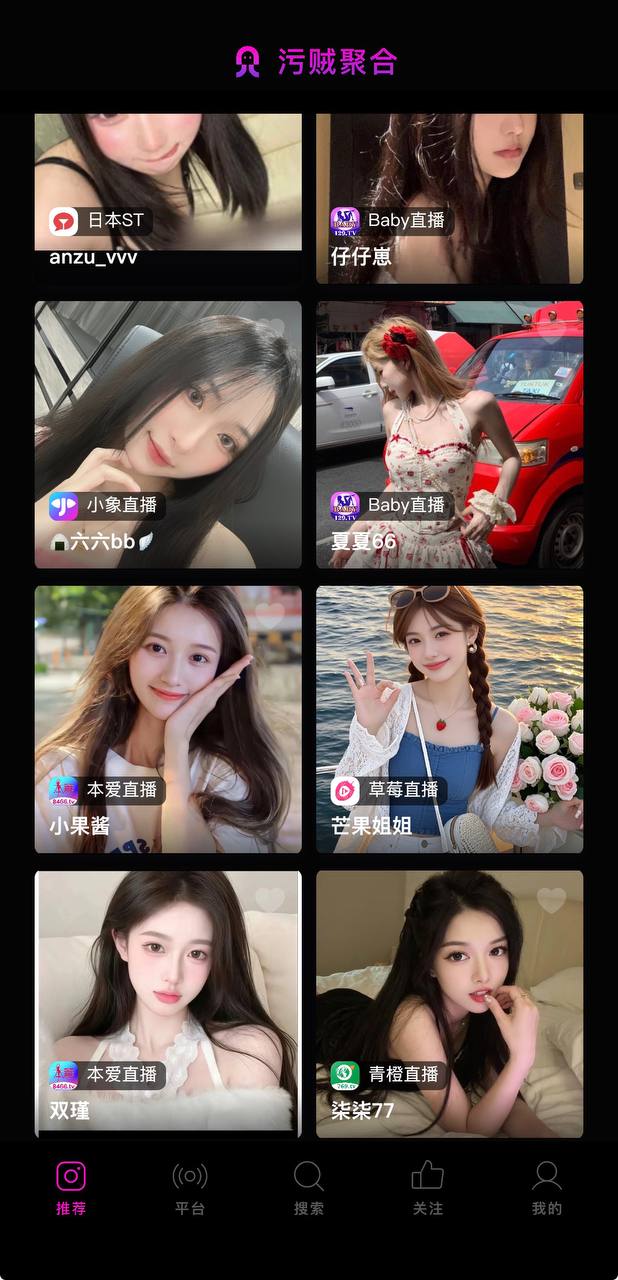Open 夏夏66's live stream card
This screenshot has width=618, height=1280.
point(449,420)
